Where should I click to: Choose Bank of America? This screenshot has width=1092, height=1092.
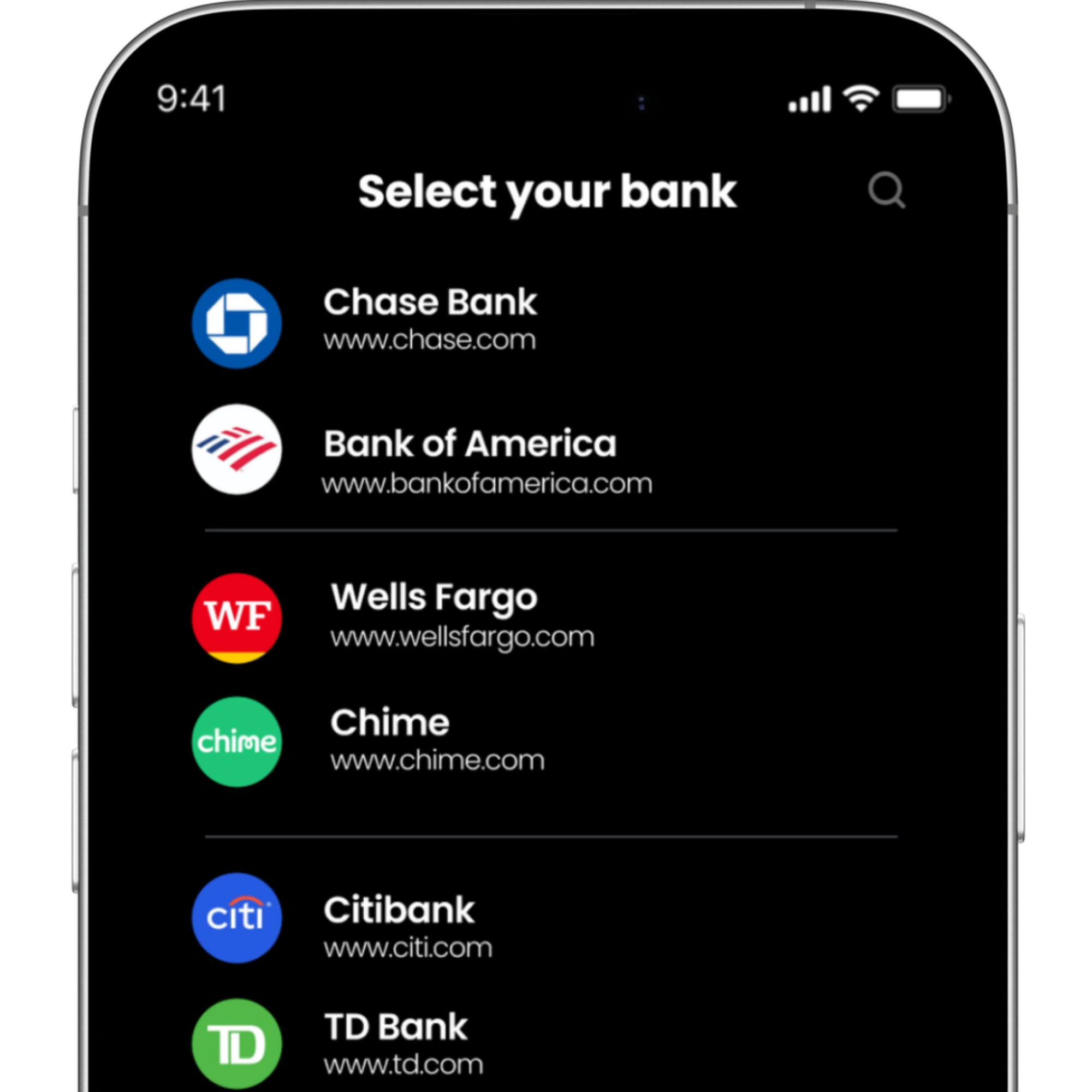(x=469, y=461)
